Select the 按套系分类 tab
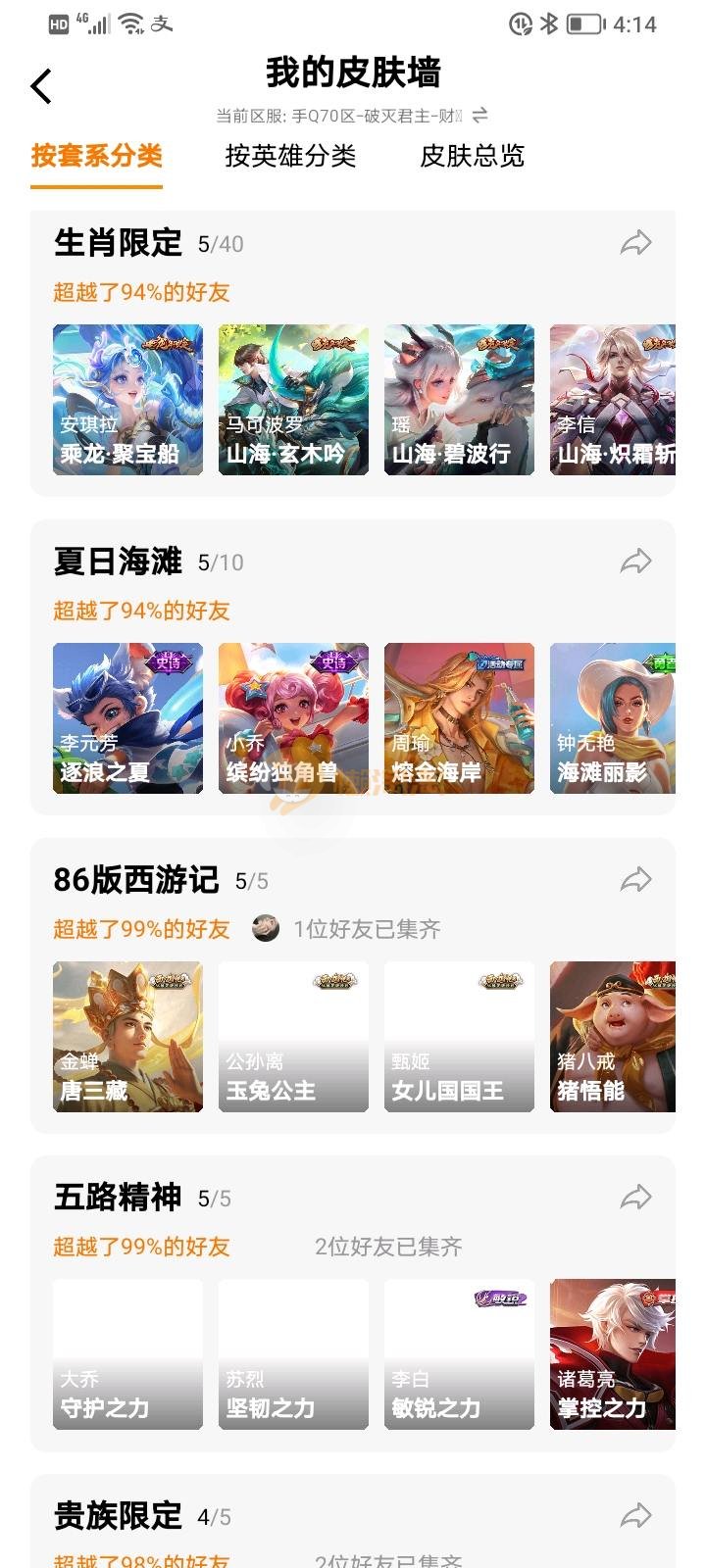Image resolution: width=706 pixels, height=1568 pixels. (x=96, y=156)
